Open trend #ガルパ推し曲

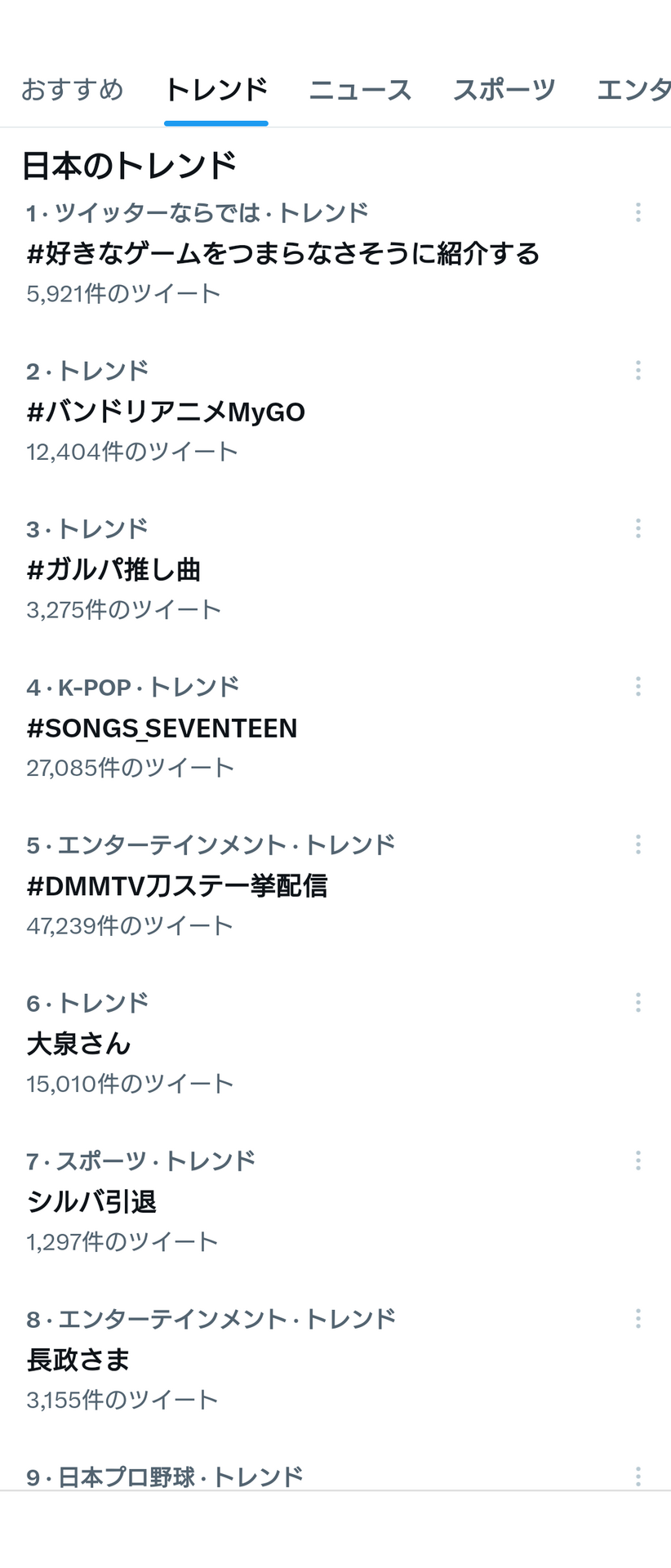coord(113,569)
